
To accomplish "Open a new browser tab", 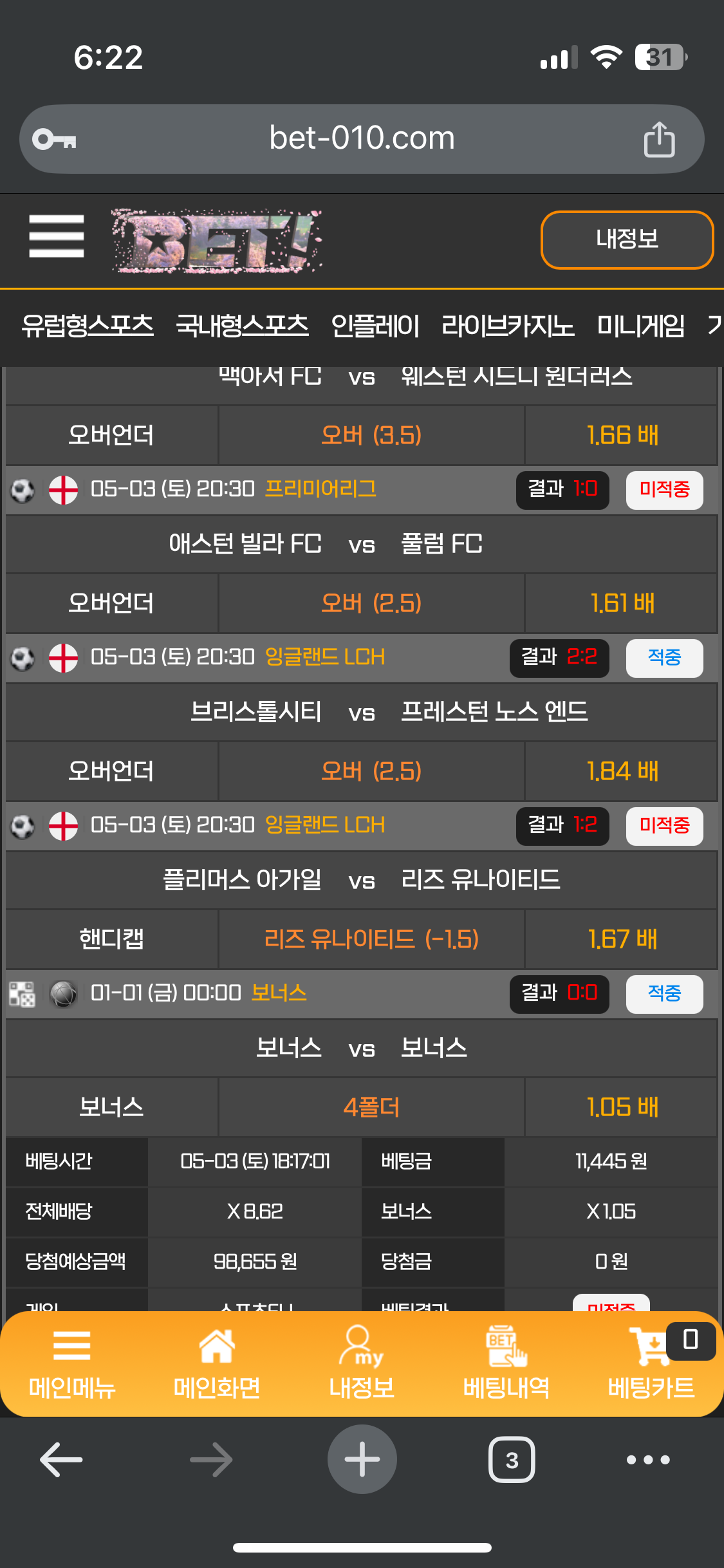I will coord(362,1459).
